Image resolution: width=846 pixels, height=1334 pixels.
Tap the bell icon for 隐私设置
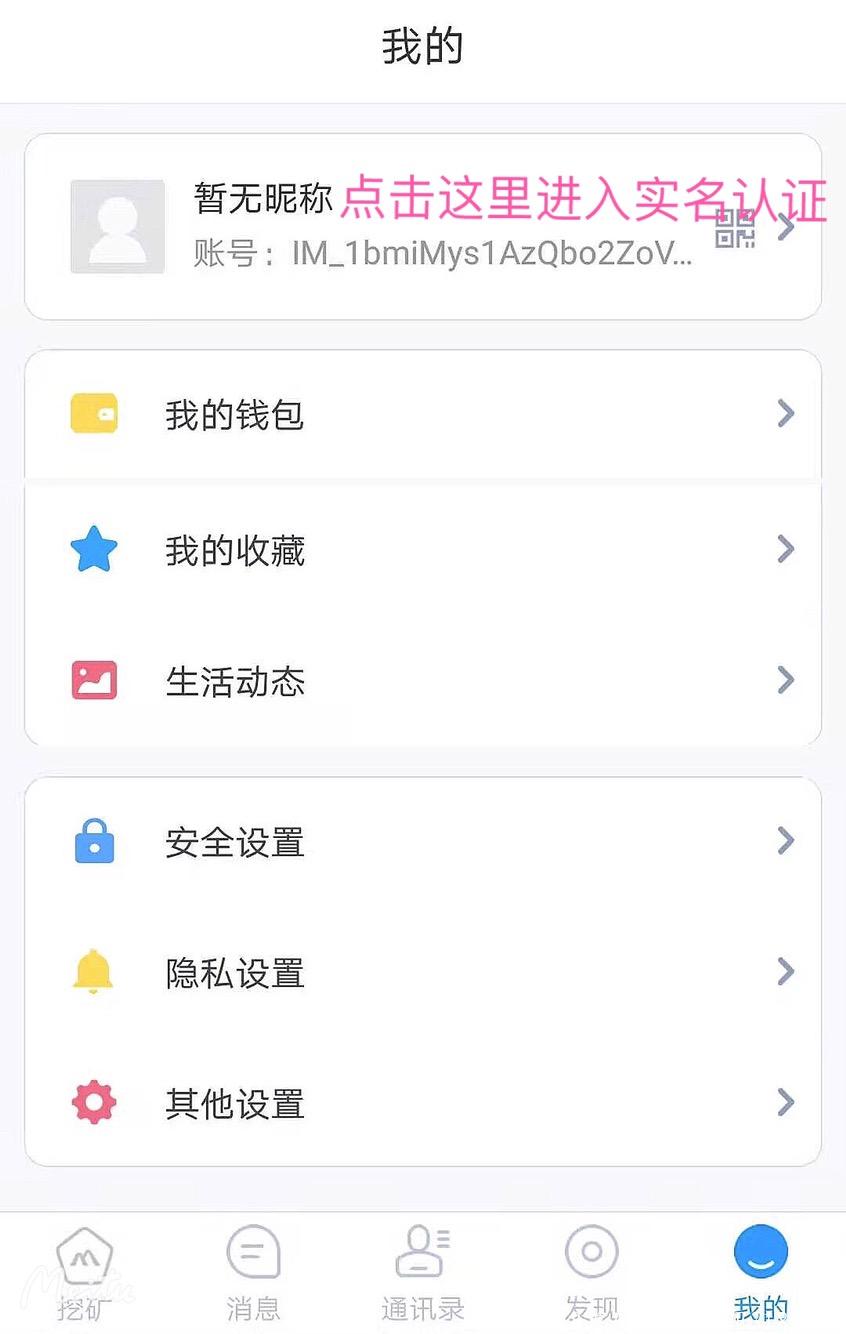(x=94, y=972)
